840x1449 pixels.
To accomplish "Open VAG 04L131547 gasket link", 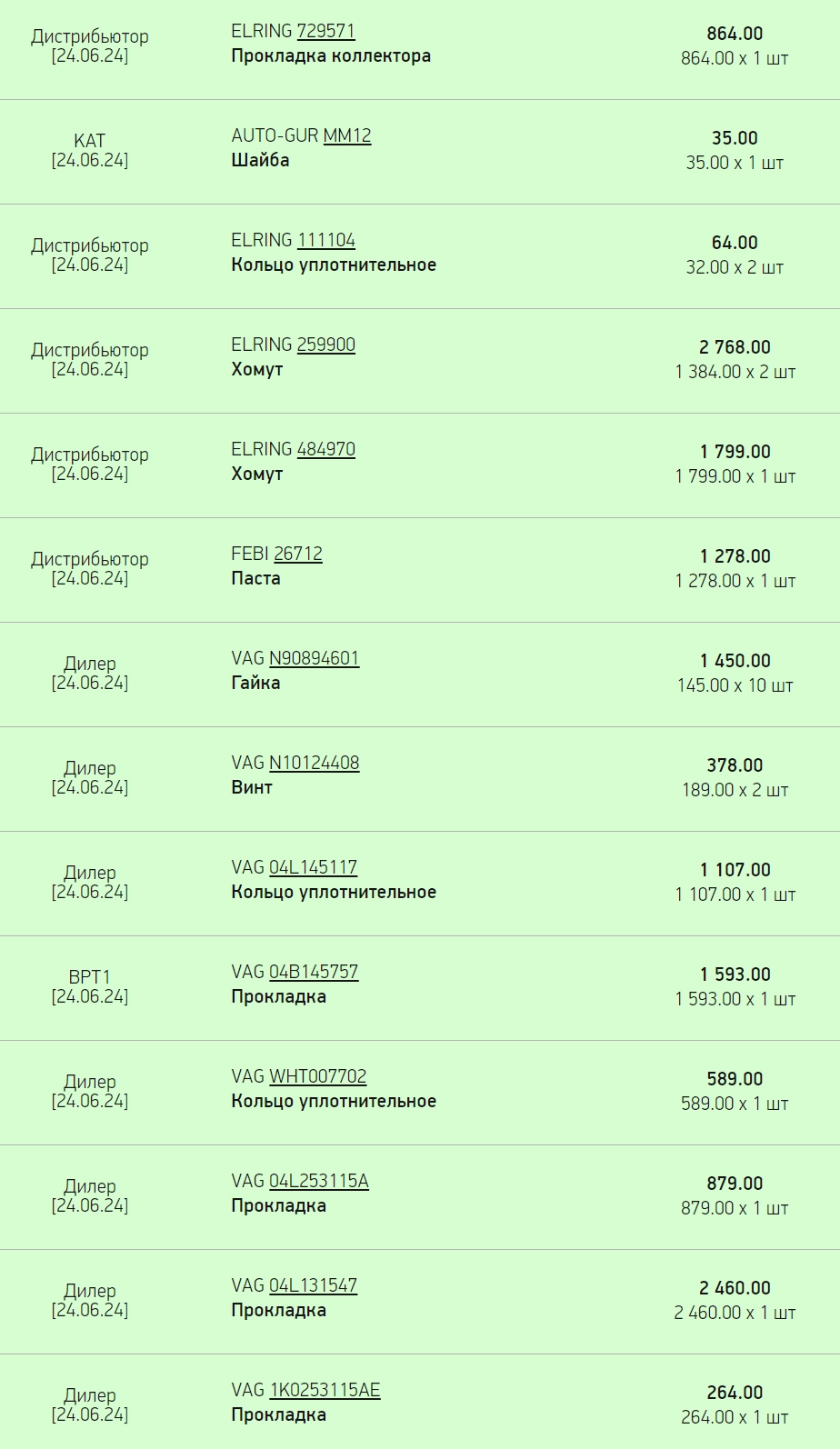I will (313, 1285).
